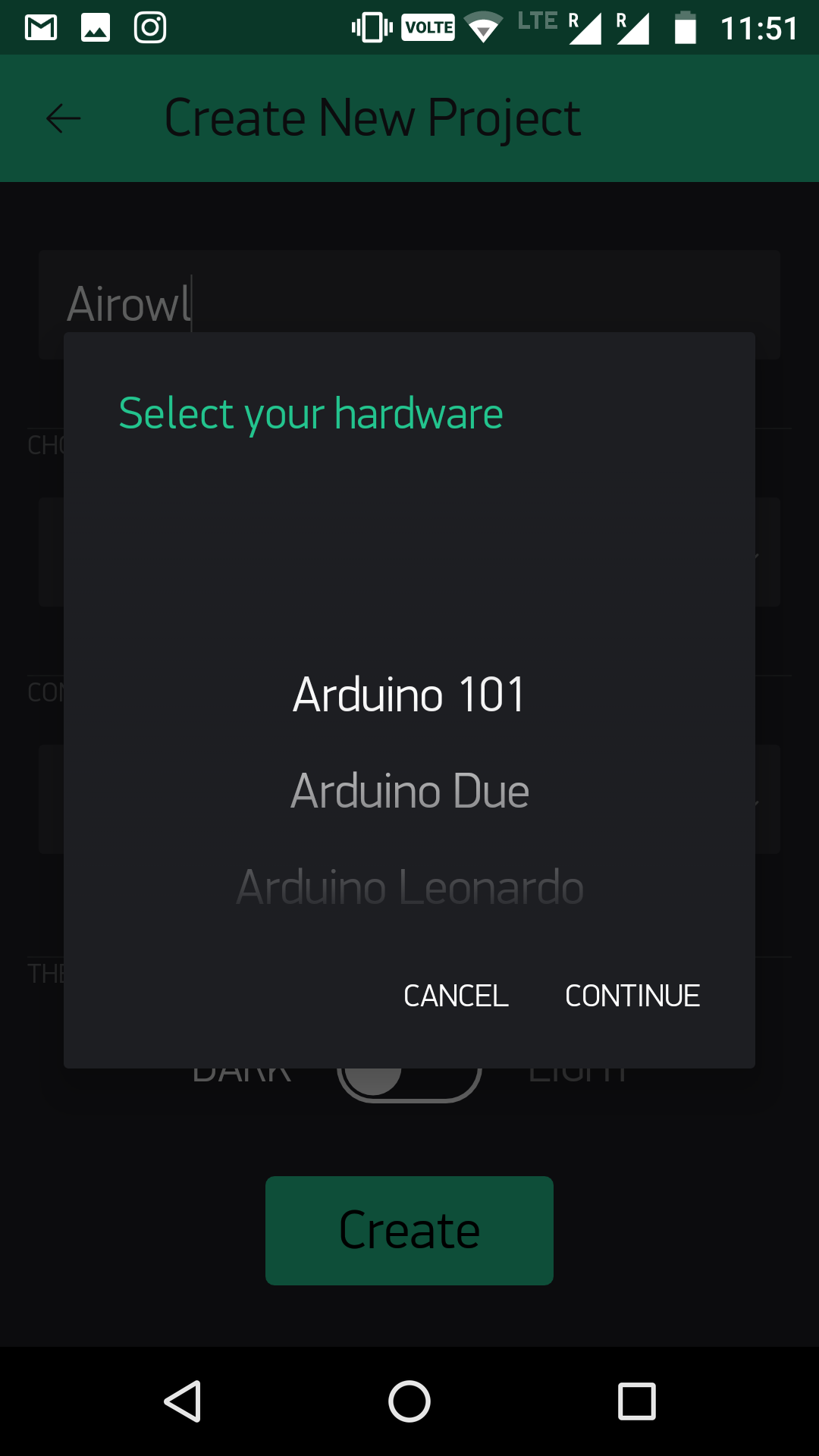Choose Arduino Leonardo from the list
Screen dimensions: 819x1456
point(409,887)
